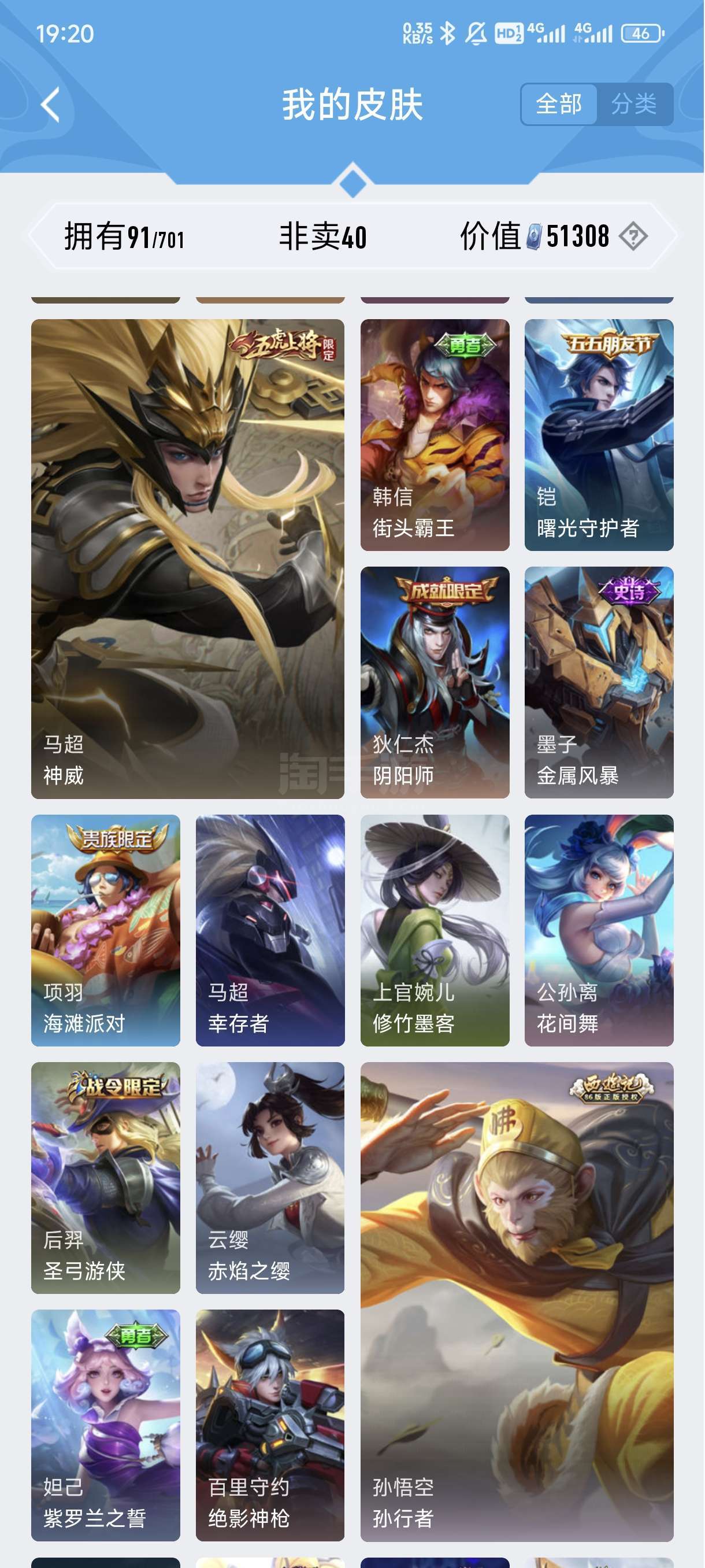The height and width of the screenshot is (1568, 705).
Task: Switch to the 分类 tab
Action: pyautogui.click(x=634, y=104)
